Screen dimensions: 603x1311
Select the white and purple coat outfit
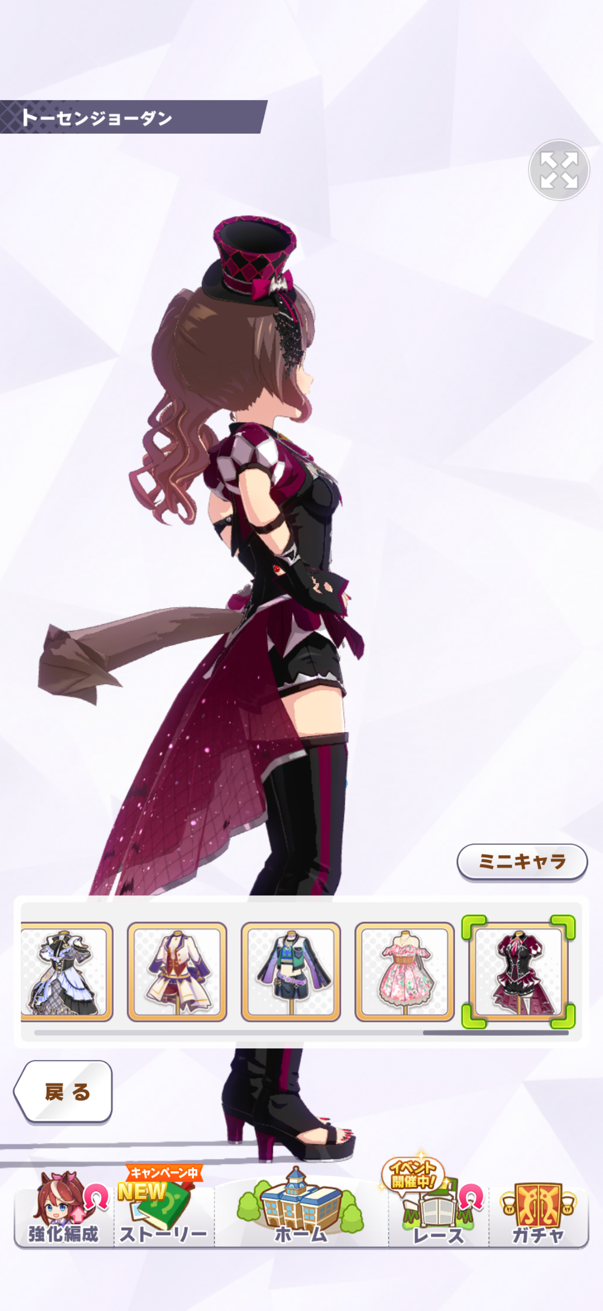pos(177,971)
